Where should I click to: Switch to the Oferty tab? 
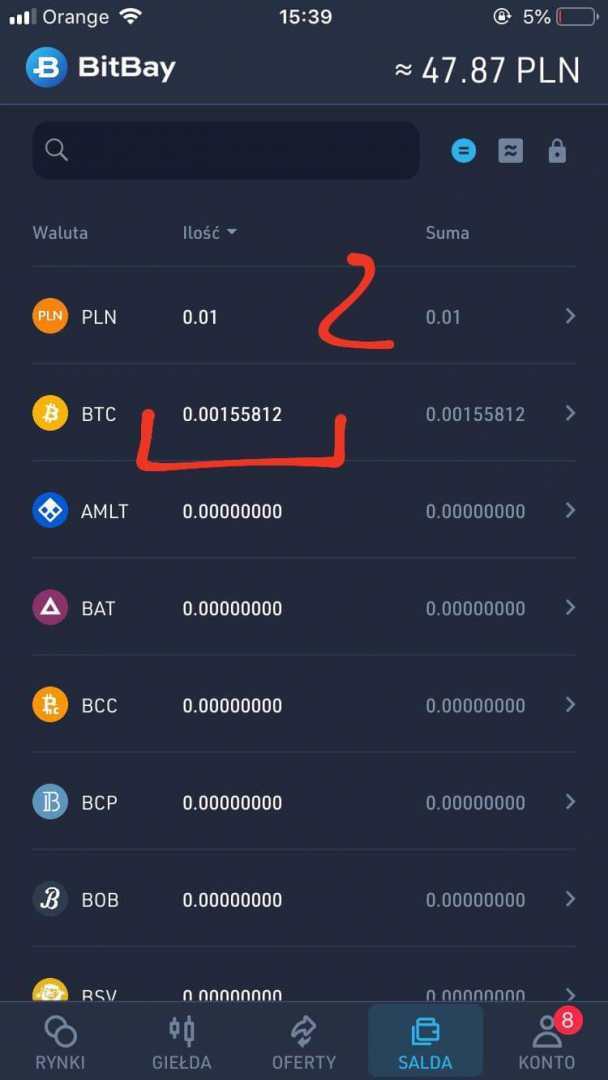coord(304,1042)
